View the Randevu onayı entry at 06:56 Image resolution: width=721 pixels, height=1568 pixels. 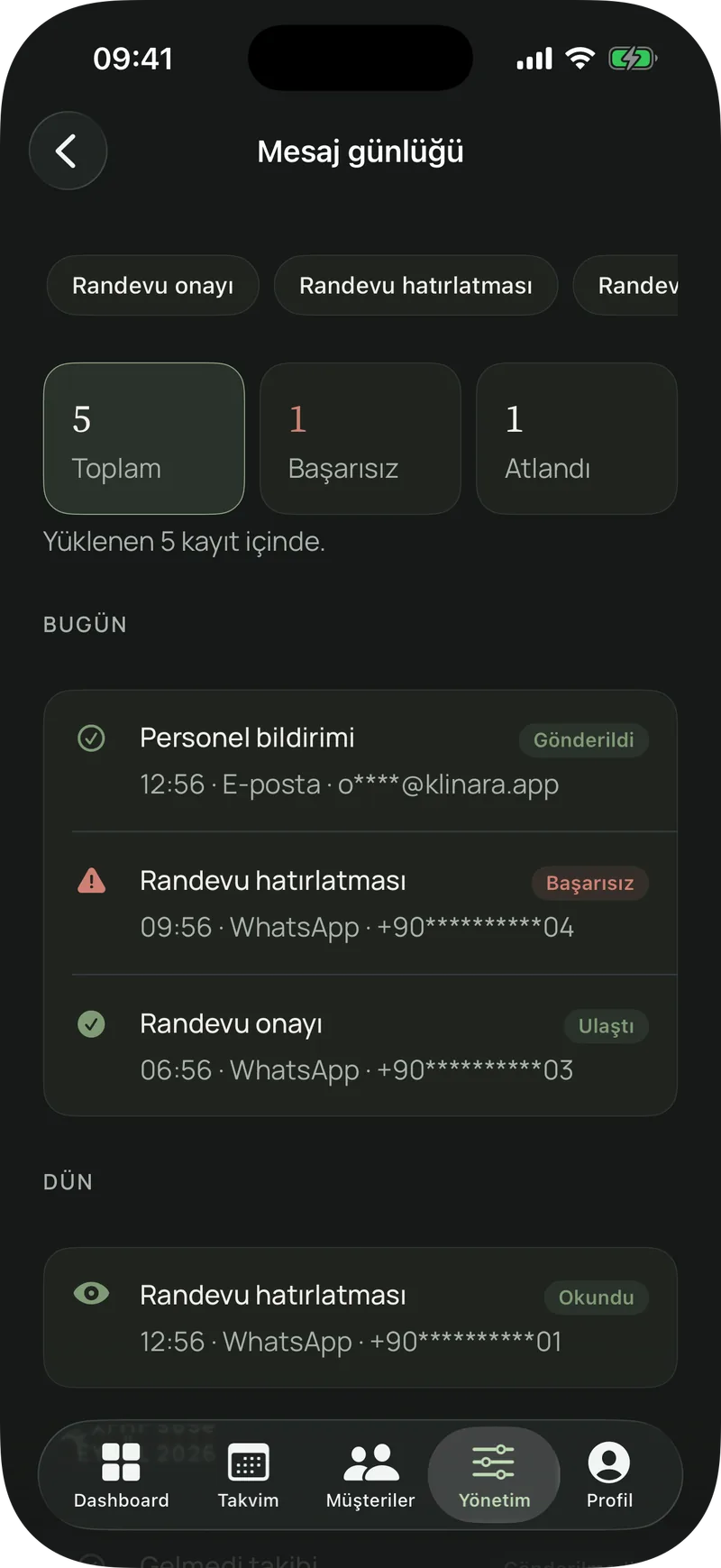click(360, 1046)
